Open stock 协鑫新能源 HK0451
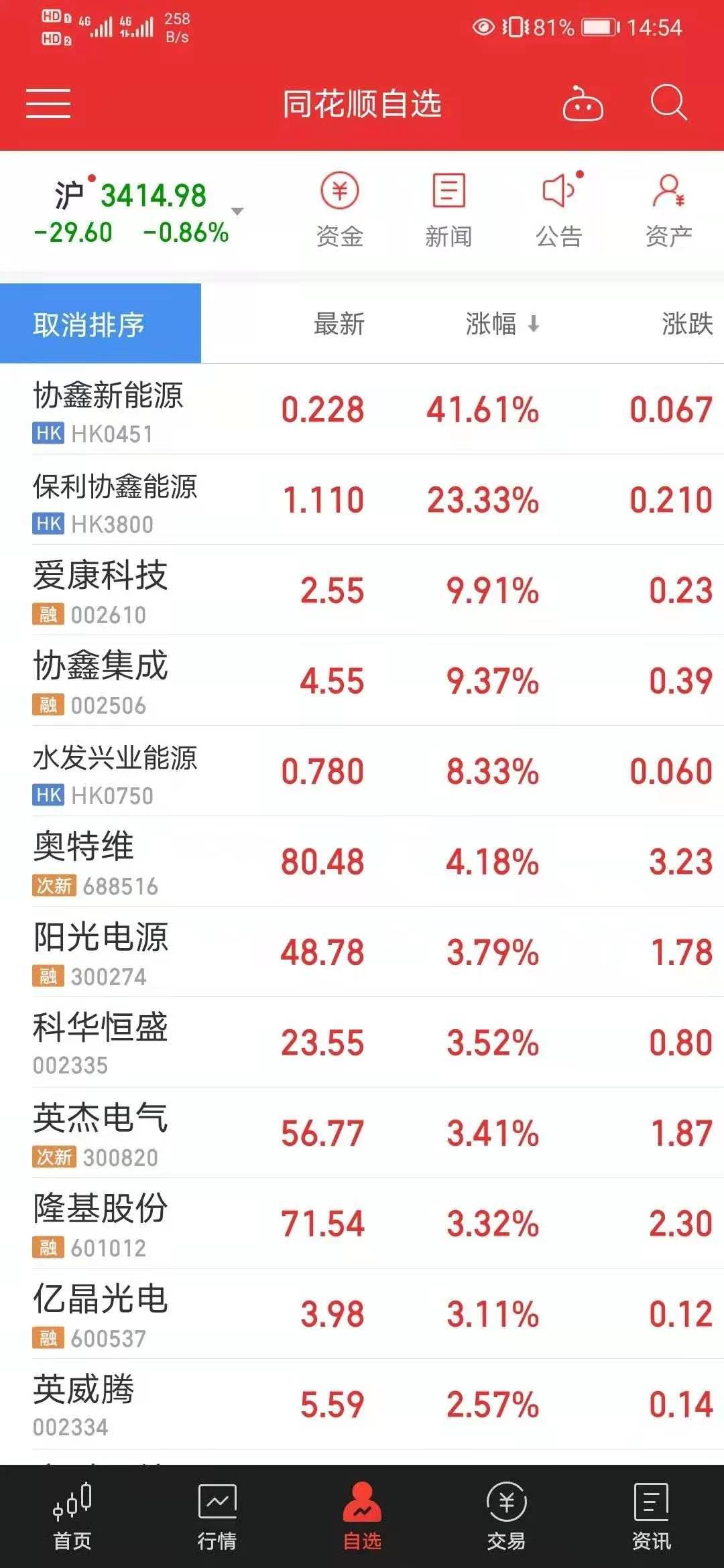Screen dimensions: 724x1568 pyautogui.click(x=107, y=410)
